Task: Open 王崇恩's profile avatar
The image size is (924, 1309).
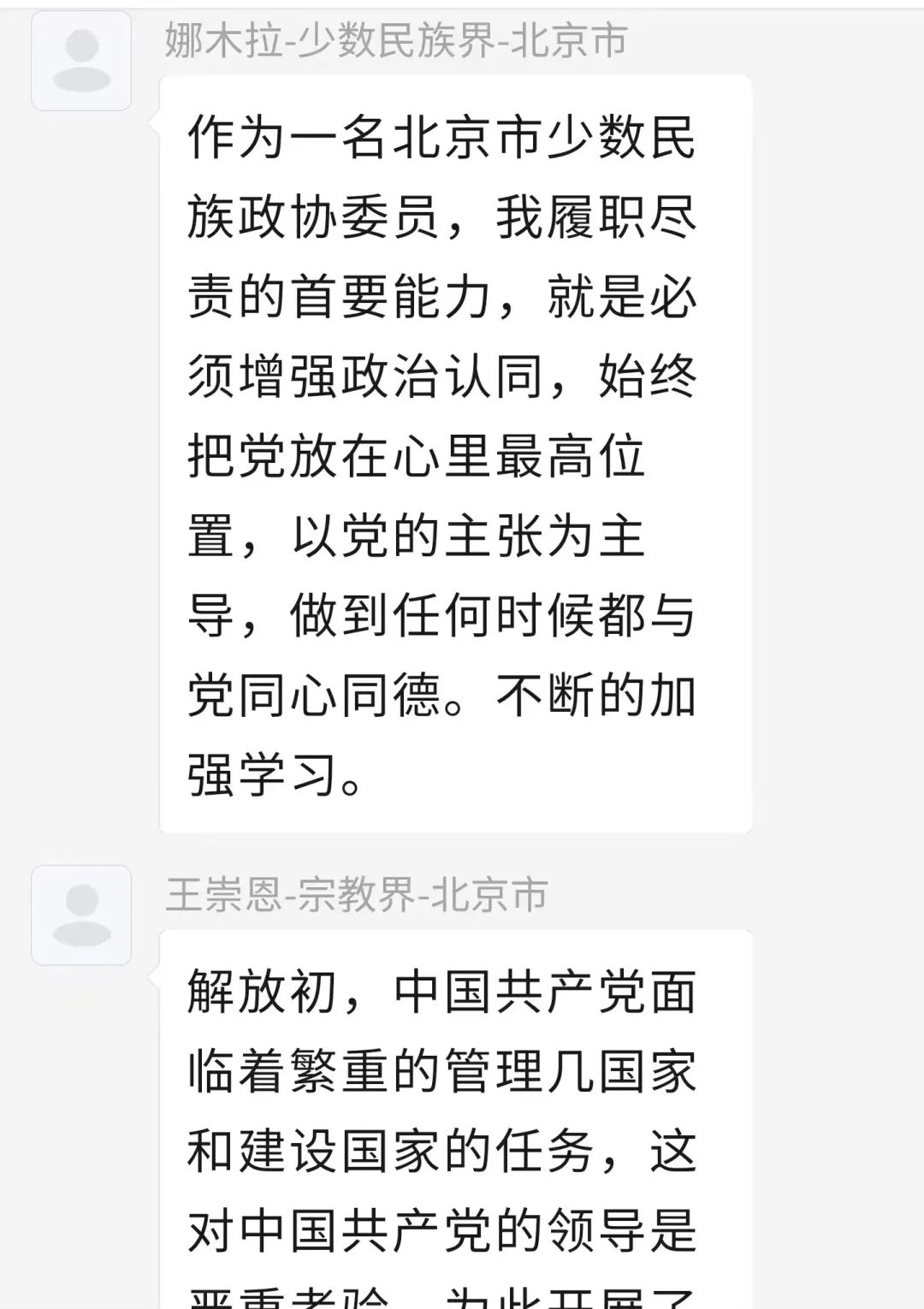Action: [81, 915]
